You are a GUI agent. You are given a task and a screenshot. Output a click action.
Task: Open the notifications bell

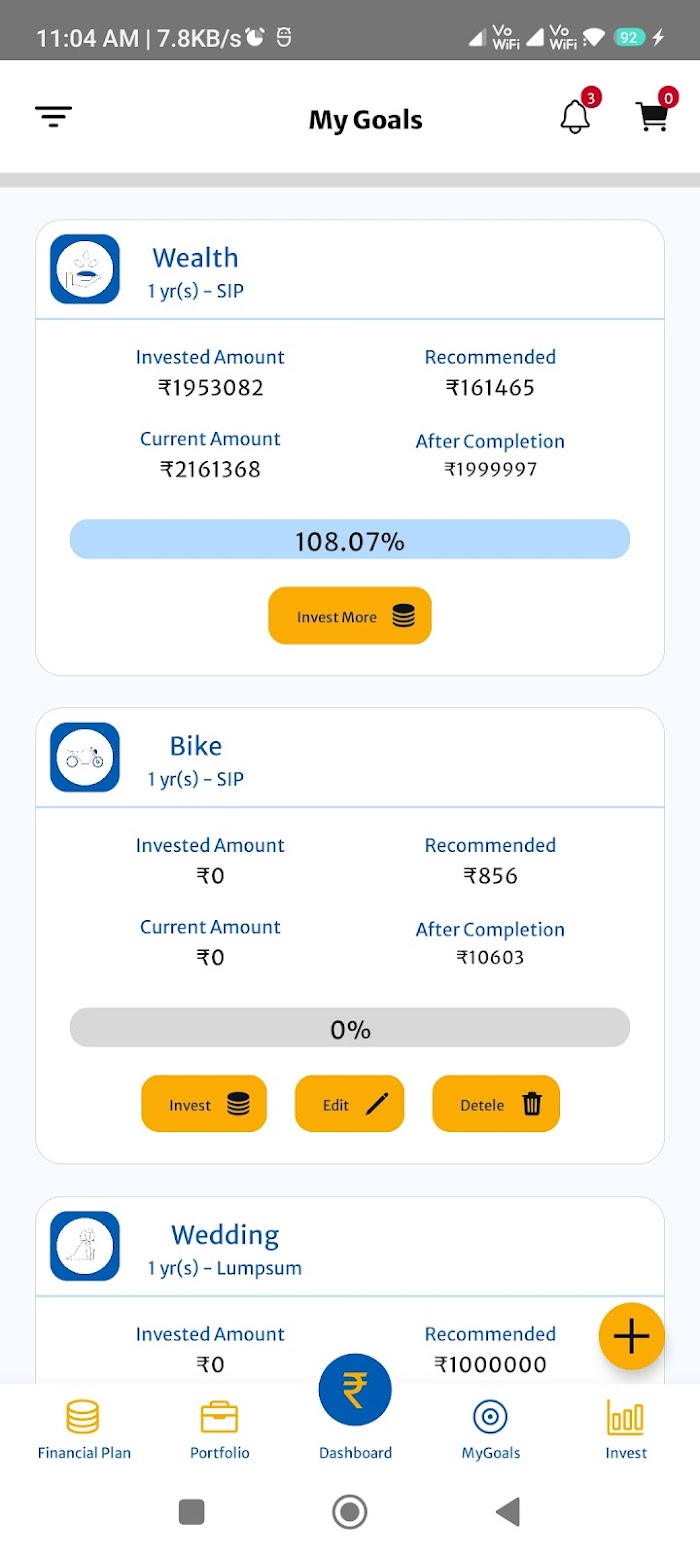point(575,117)
